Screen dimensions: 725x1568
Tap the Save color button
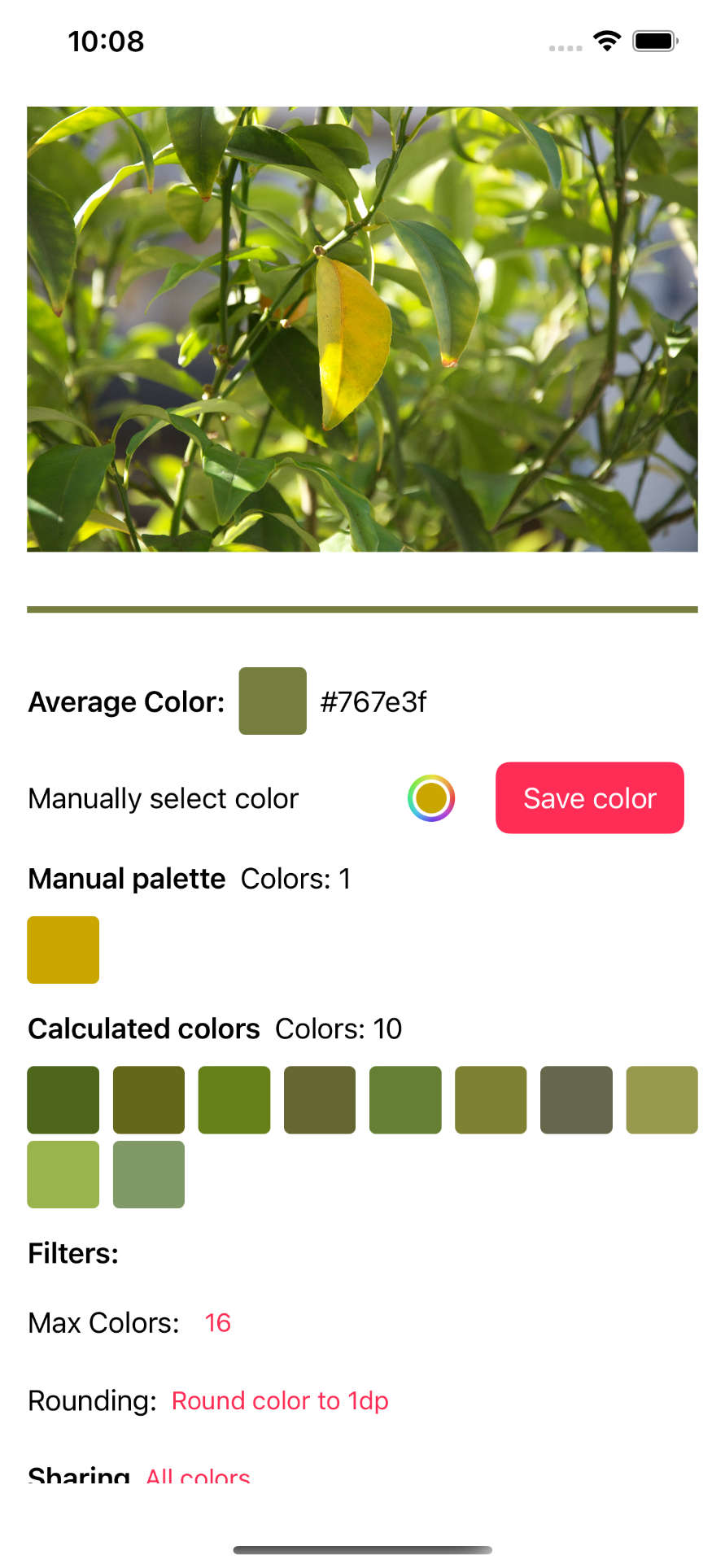[x=589, y=798]
